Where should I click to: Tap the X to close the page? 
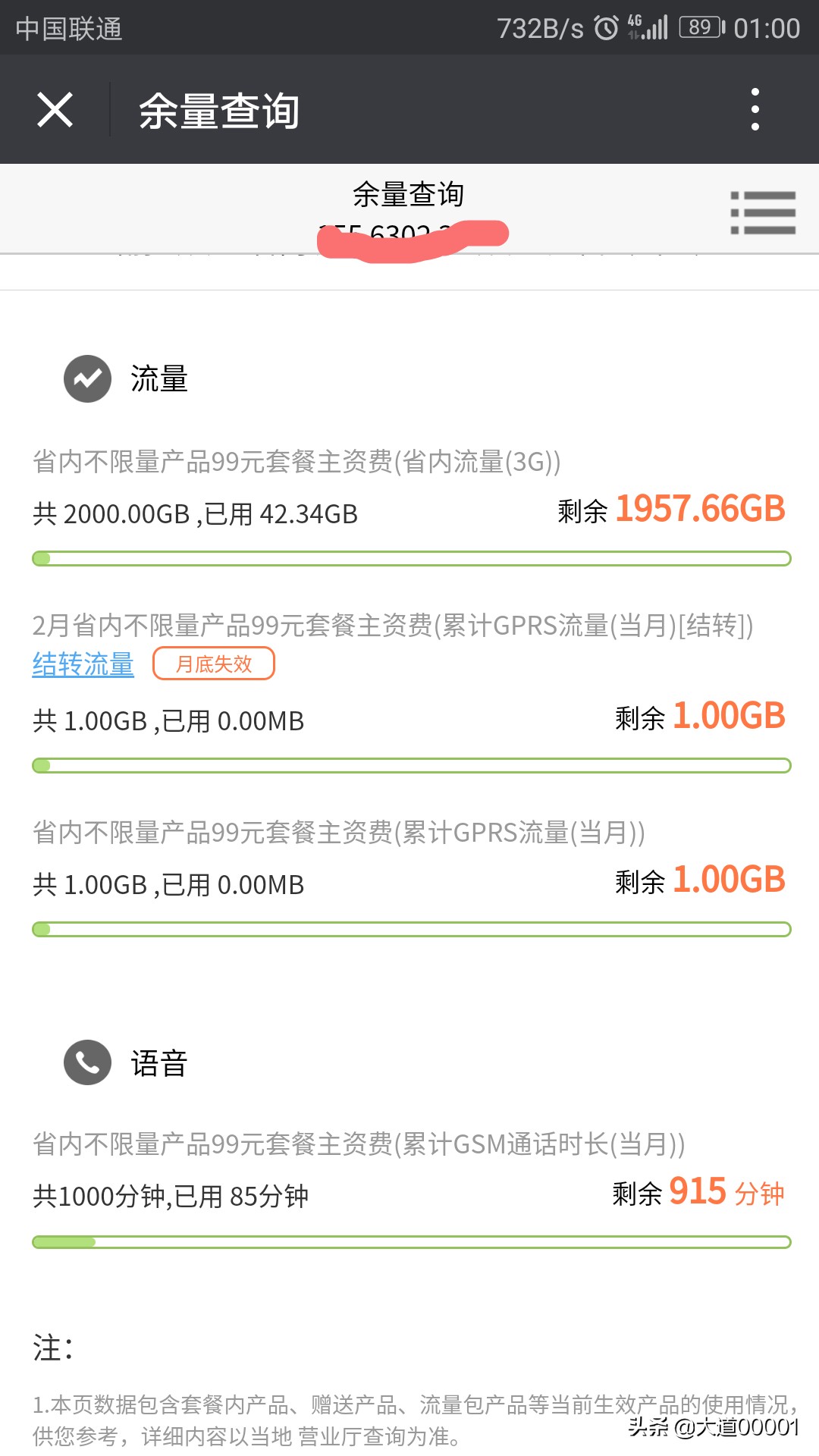(54, 108)
